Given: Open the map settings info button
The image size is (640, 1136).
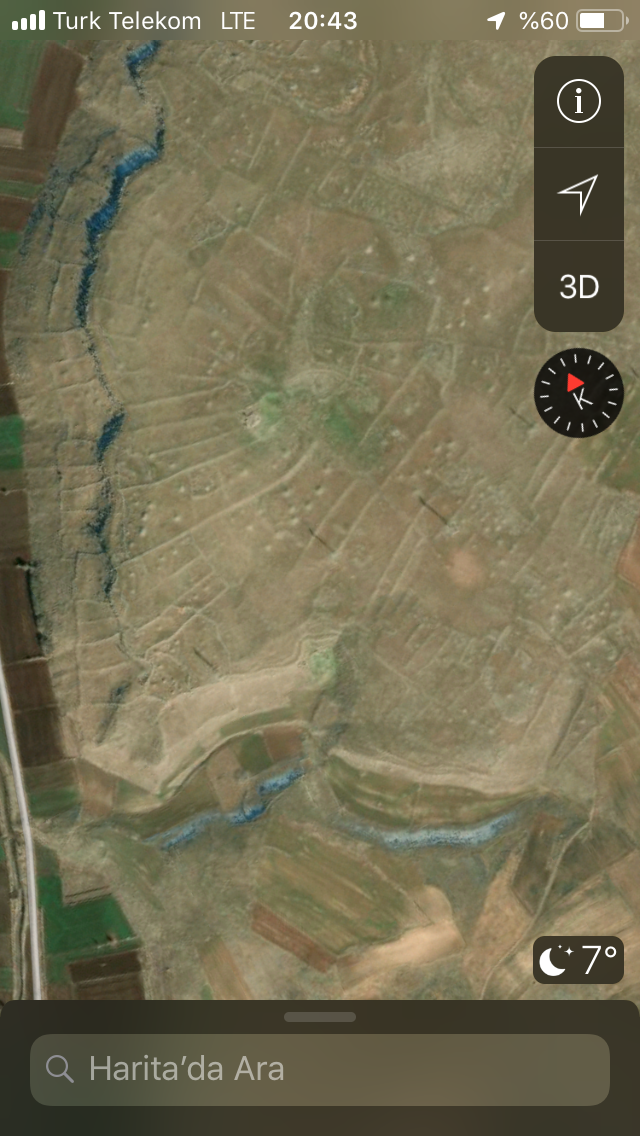Looking at the screenshot, I should click(x=578, y=102).
